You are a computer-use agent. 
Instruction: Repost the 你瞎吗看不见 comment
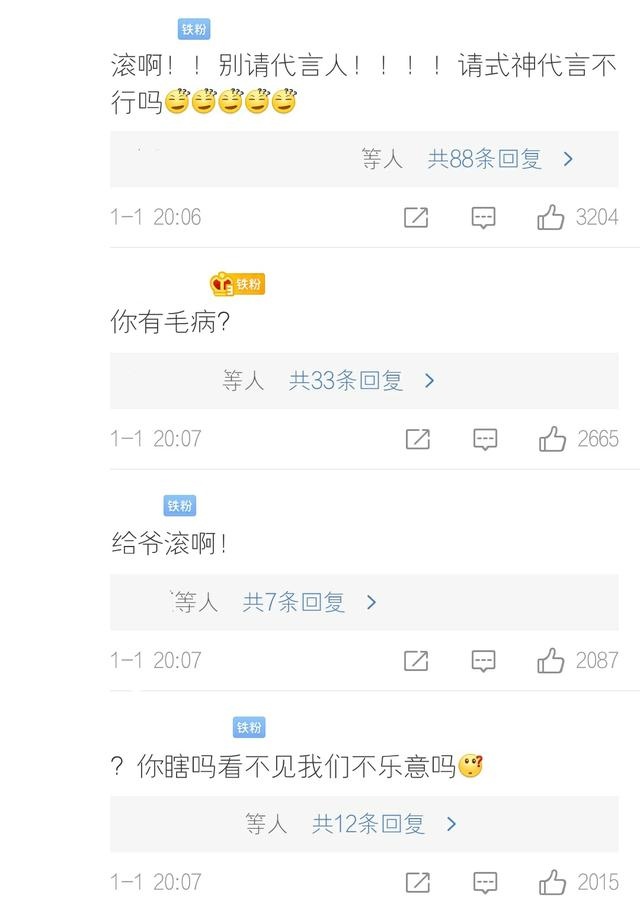[x=418, y=883]
